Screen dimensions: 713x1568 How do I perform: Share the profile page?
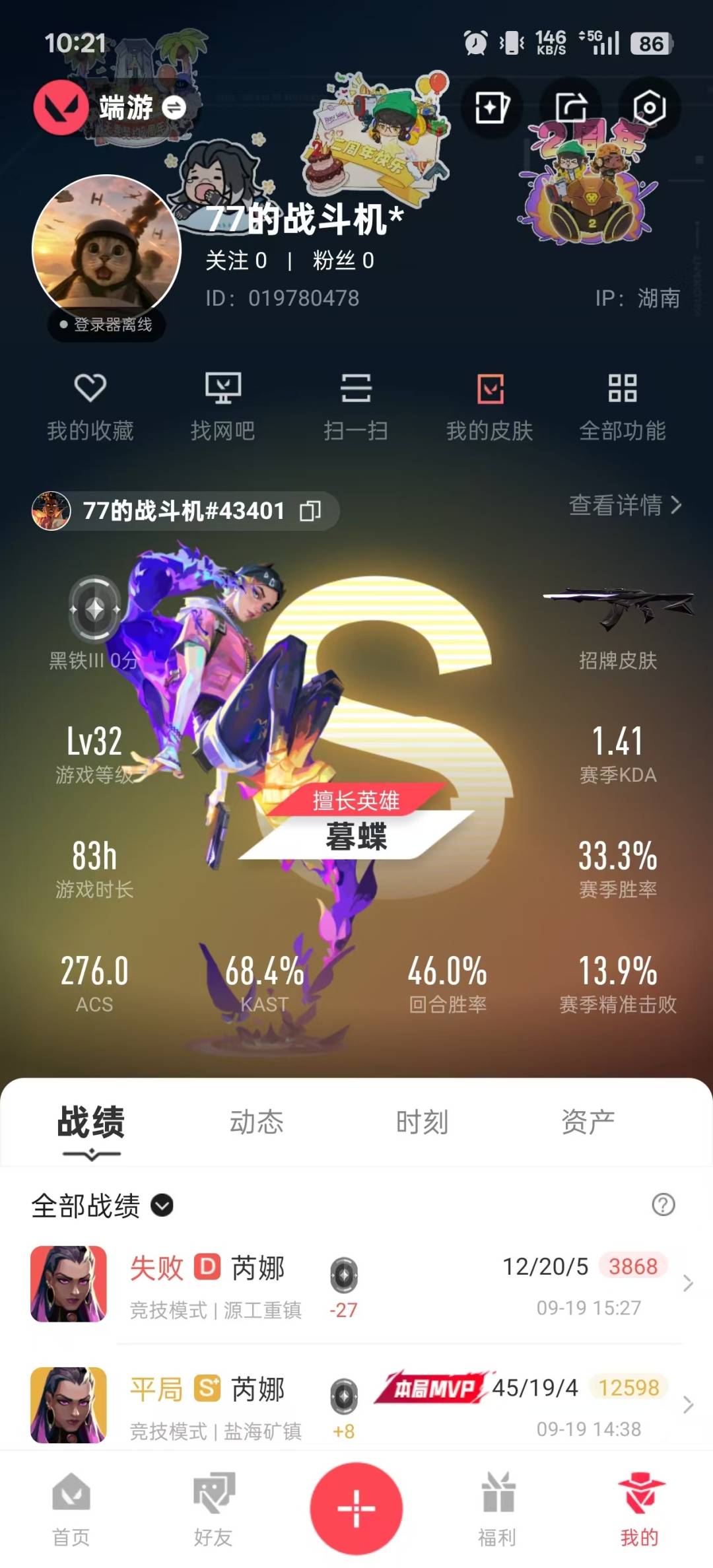click(571, 108)
